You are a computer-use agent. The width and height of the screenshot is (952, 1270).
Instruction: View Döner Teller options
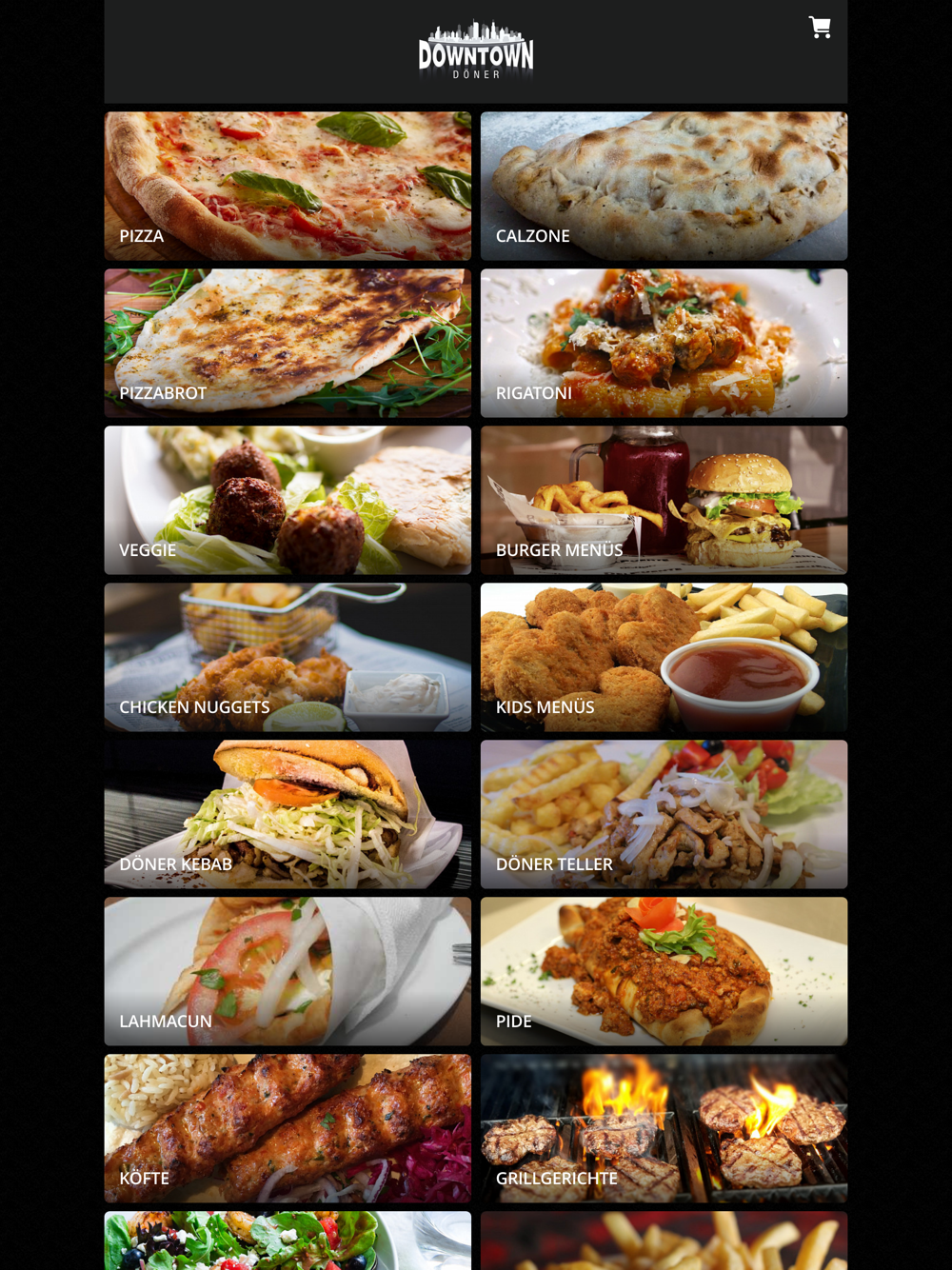[x=664, y=814]
